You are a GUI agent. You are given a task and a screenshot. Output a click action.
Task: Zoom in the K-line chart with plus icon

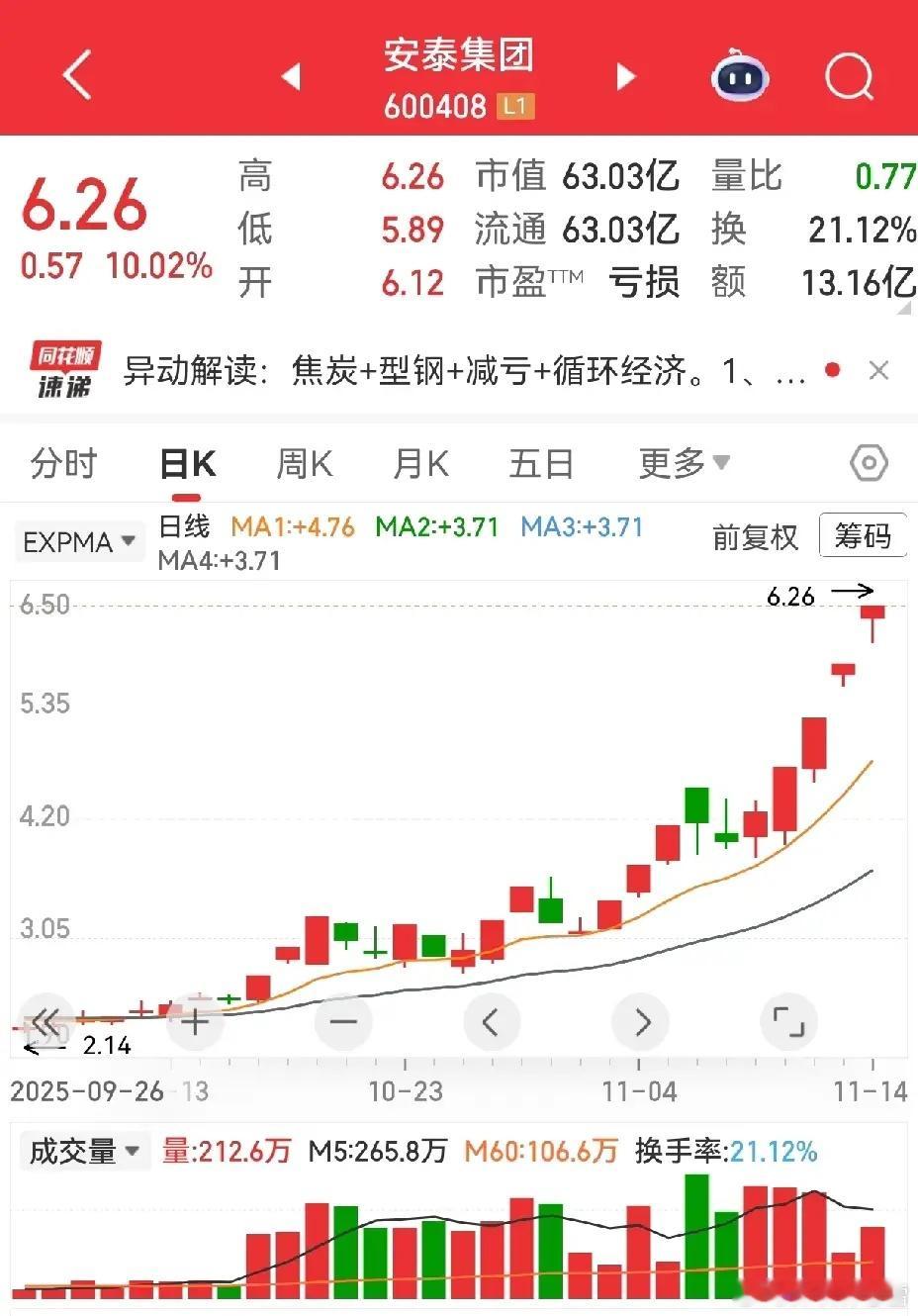(195, 1021)
